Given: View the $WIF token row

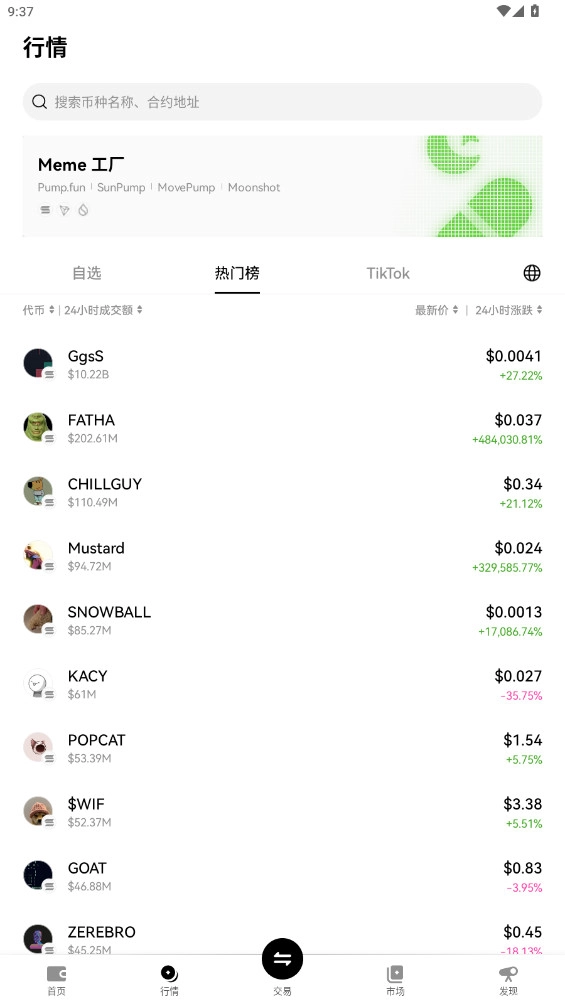Looking at the screenshot, I should (282, 812).
